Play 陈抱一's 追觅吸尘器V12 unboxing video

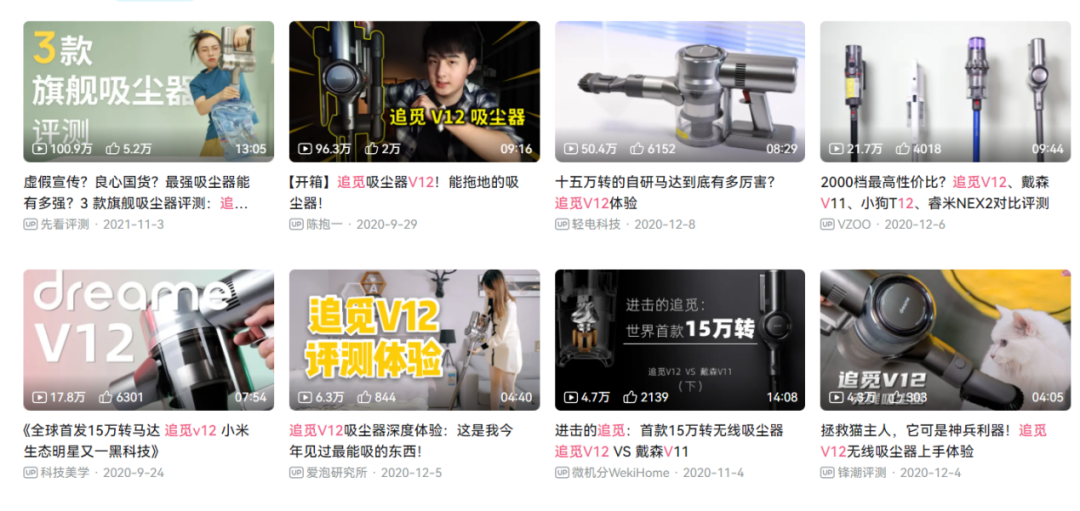click(414, 91)
